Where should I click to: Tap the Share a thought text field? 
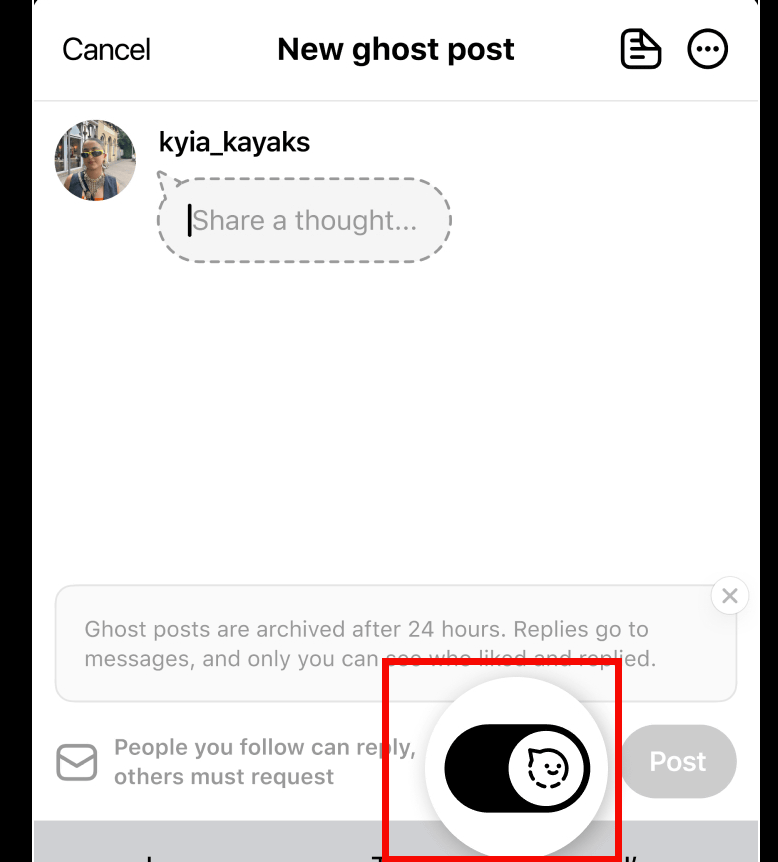click(x=304, y=220)
